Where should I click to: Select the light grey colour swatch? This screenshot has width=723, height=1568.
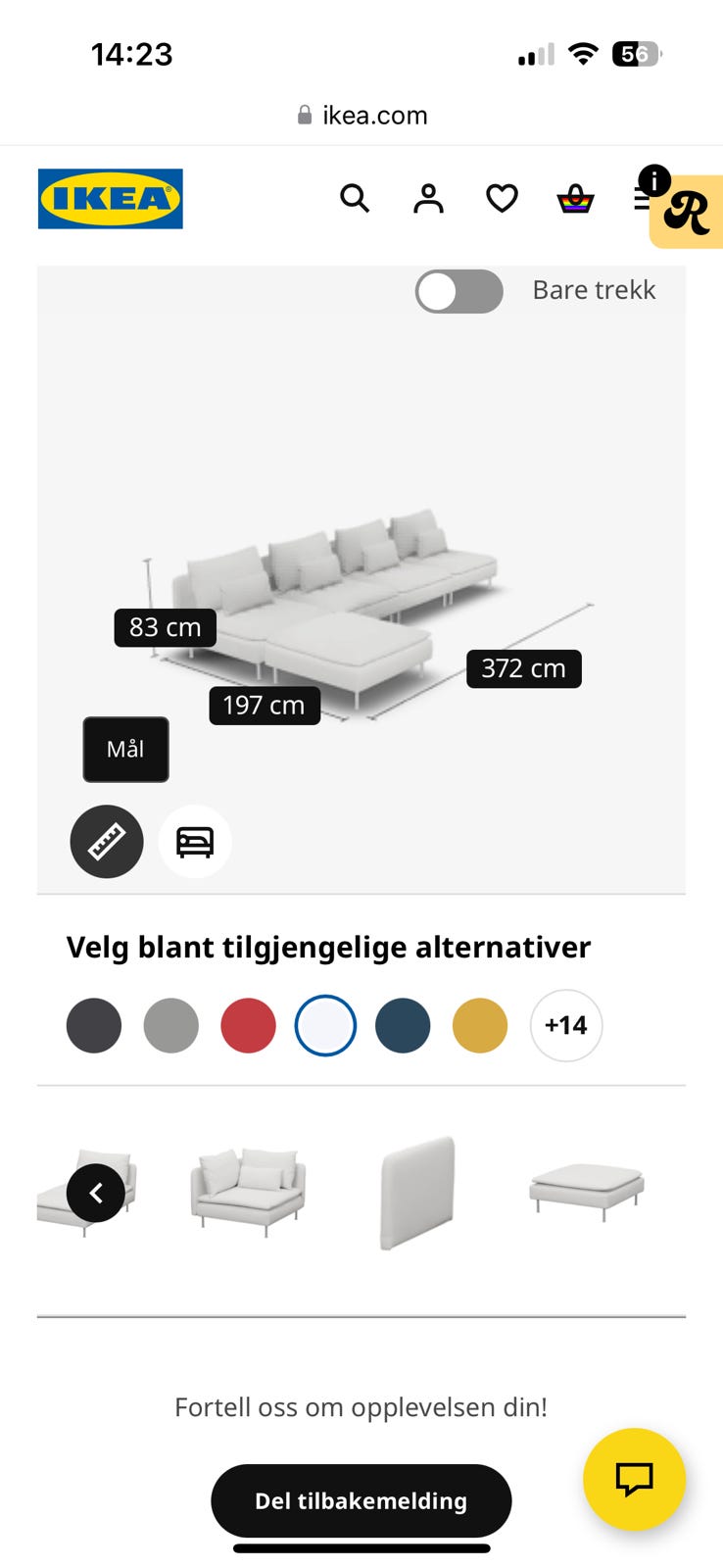pyautogui.click(x=171, y=1026)
